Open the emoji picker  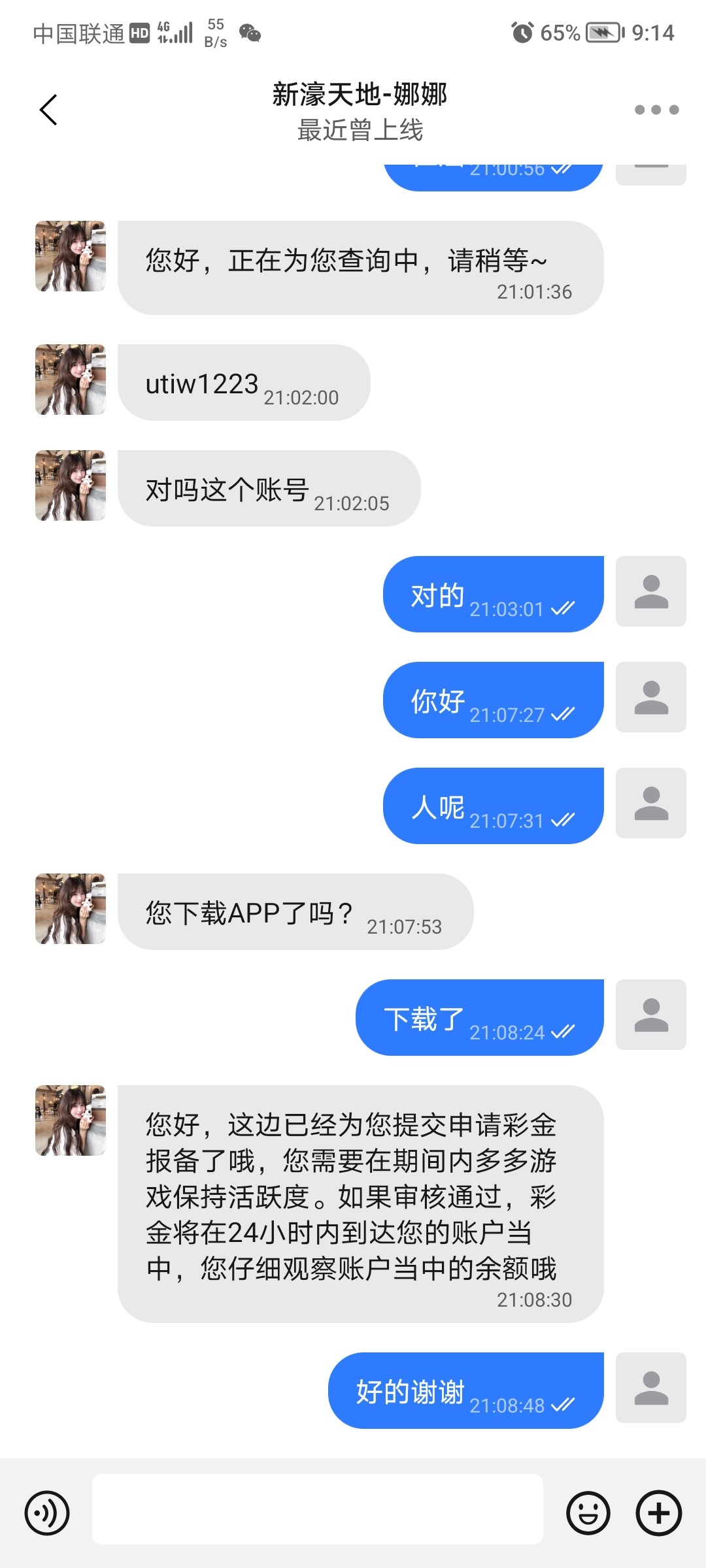(588, 1512)
